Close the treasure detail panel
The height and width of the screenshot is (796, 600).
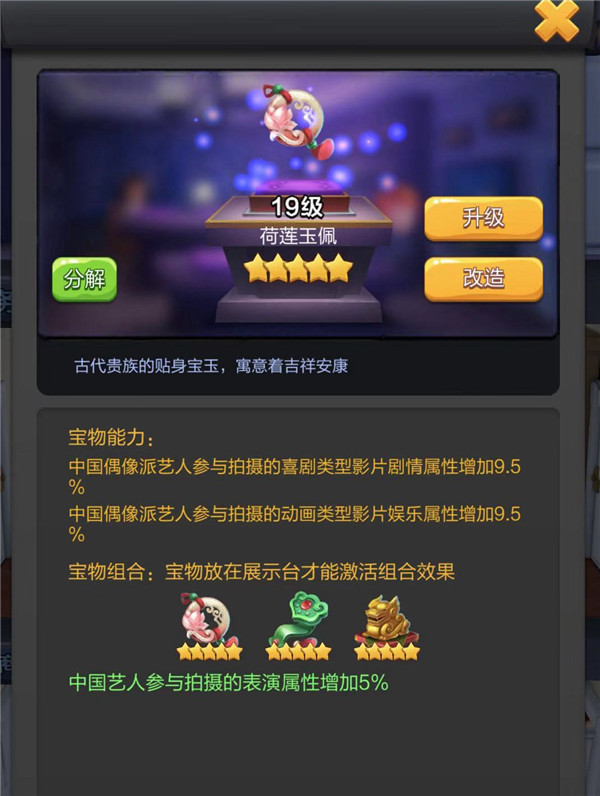click(556, 20)
